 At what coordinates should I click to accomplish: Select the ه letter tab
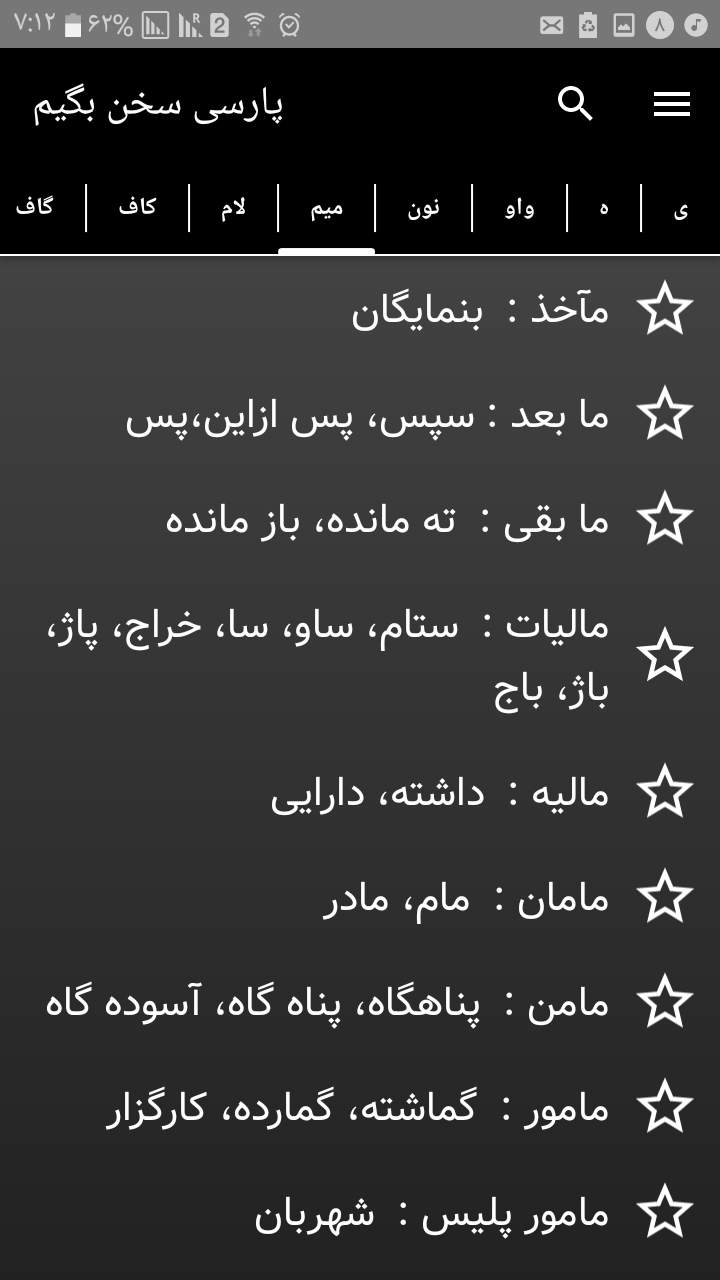[604, 208]
